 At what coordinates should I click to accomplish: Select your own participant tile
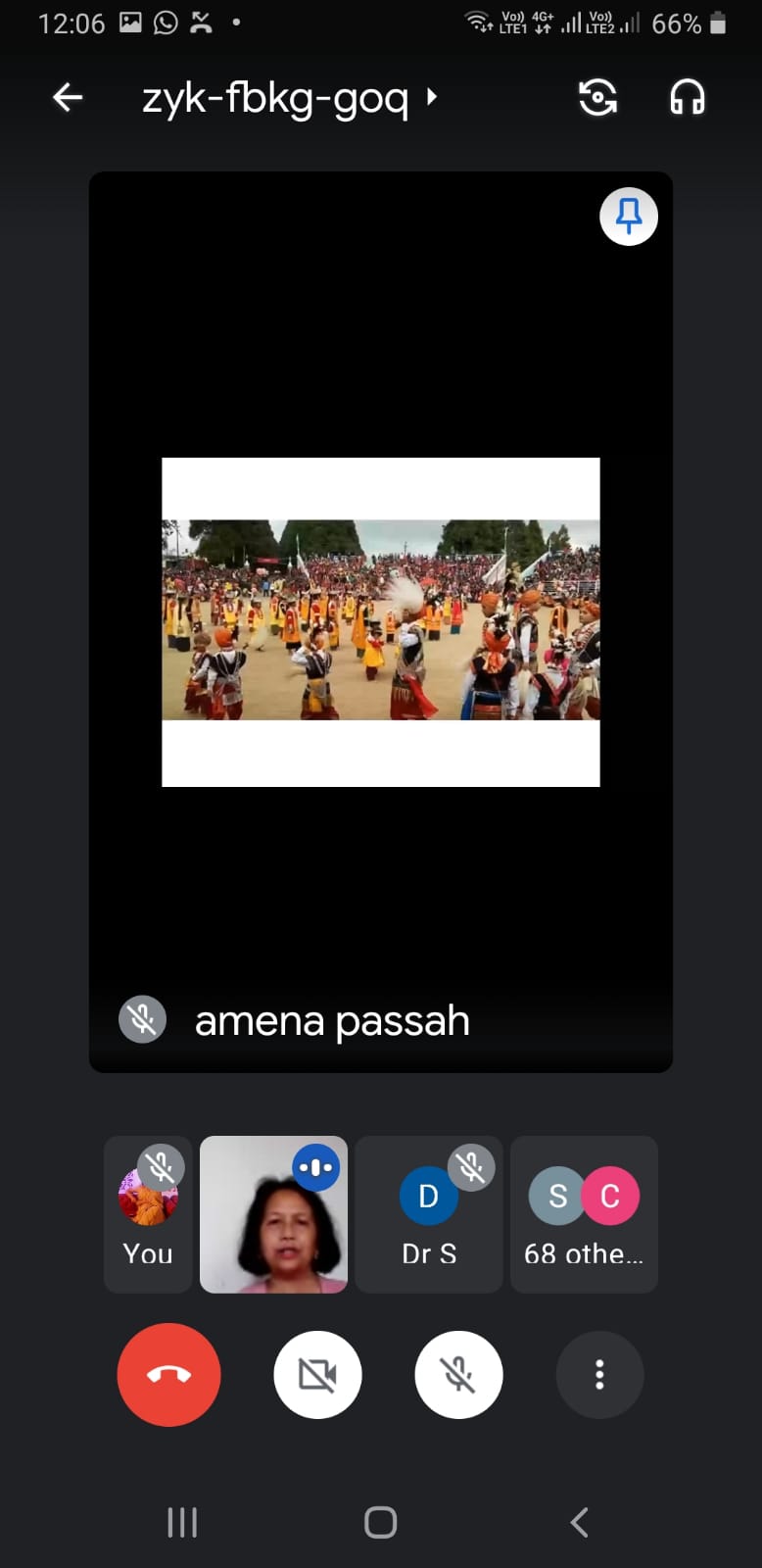click(148, 1214)
